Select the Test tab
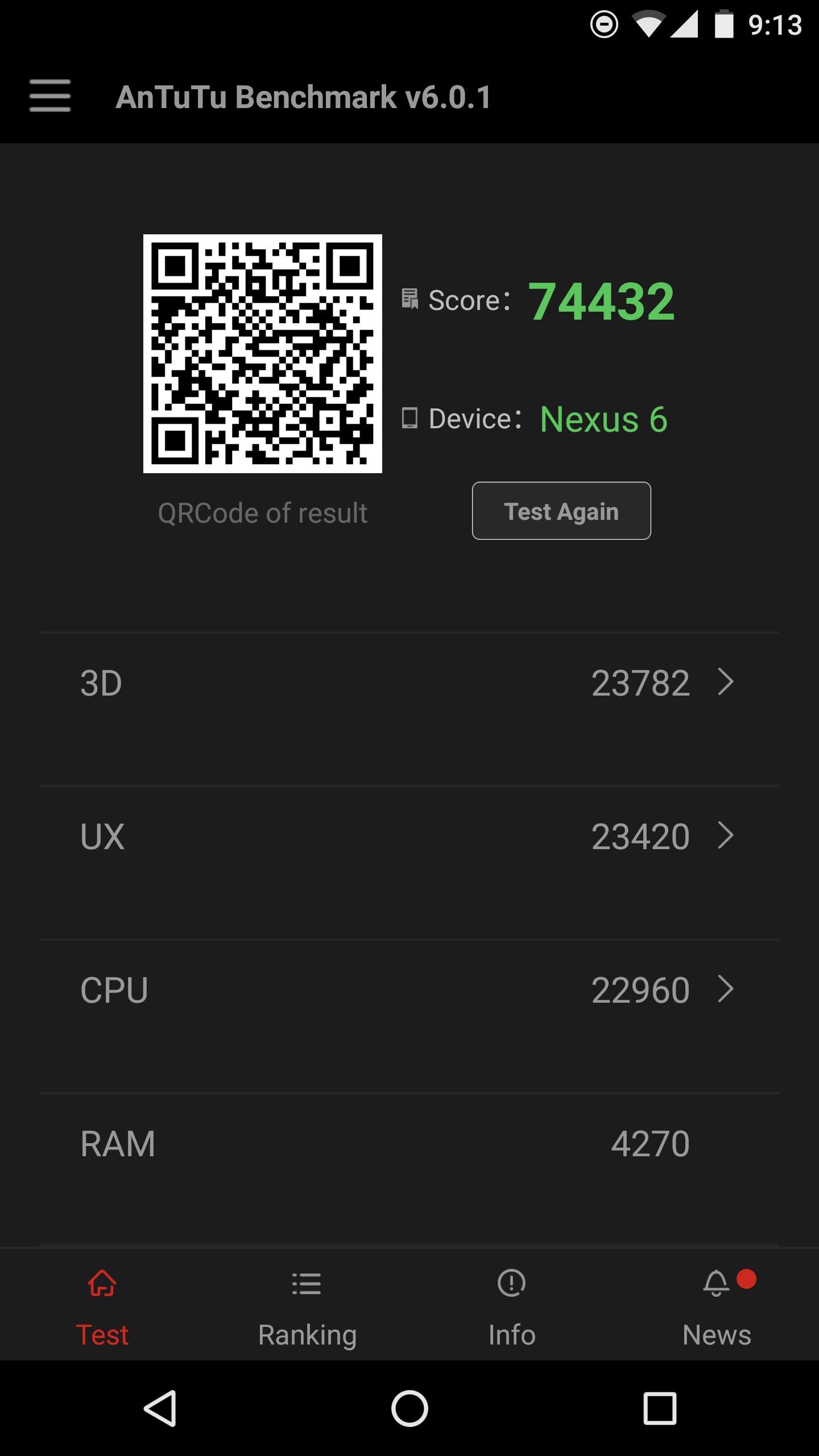The image size is (819, 1456). (x=102, y=1307)
